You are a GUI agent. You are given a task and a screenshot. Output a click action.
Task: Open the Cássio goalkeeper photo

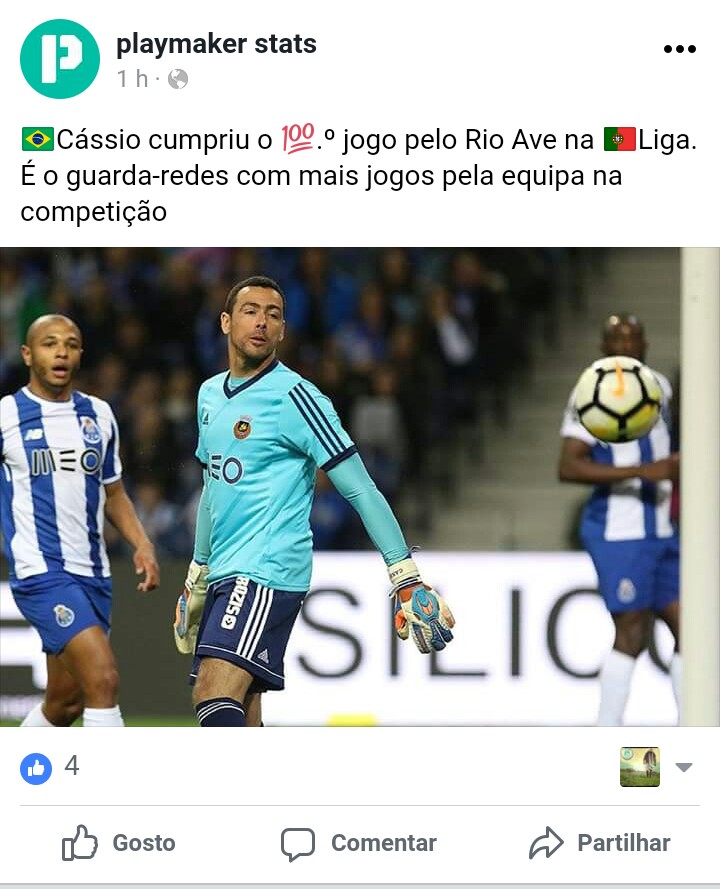click(x=360, y=486)
